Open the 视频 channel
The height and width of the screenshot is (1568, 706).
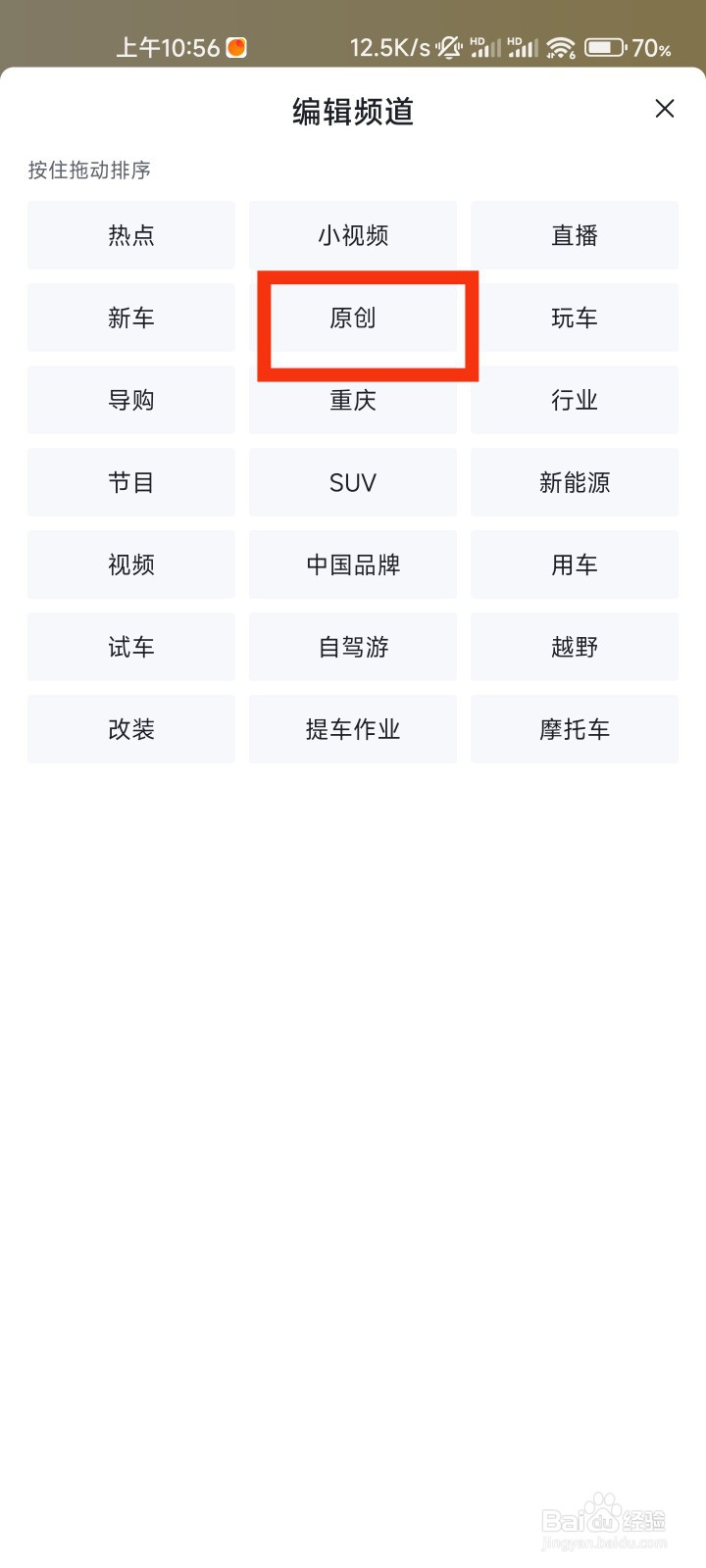pos(131,564)
